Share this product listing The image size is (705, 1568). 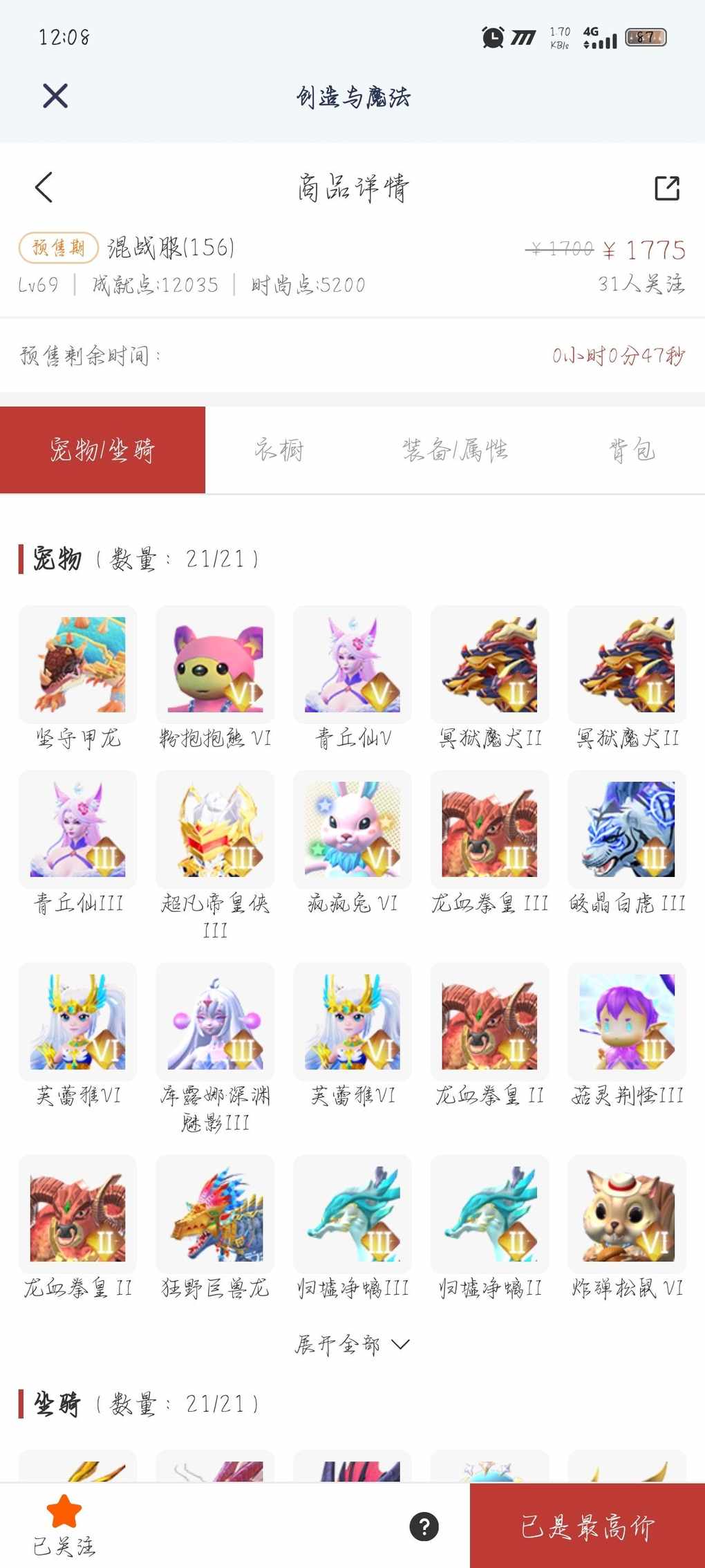coord(667,187)
